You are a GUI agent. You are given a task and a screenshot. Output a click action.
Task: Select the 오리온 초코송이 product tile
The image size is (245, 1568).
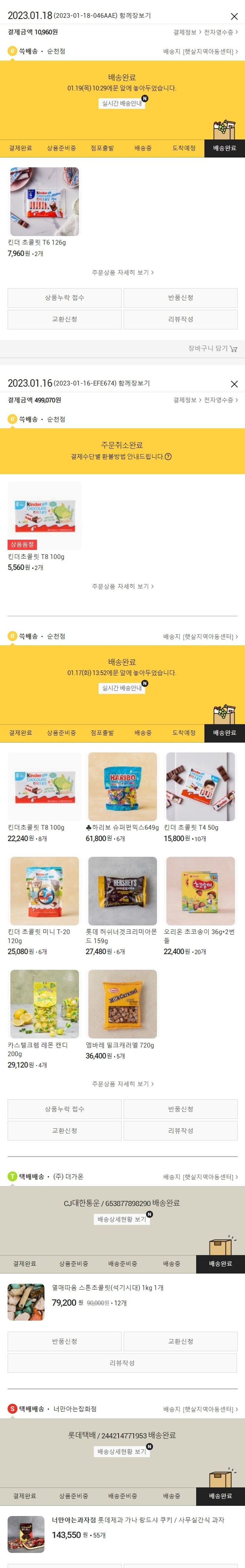(200, 891)
